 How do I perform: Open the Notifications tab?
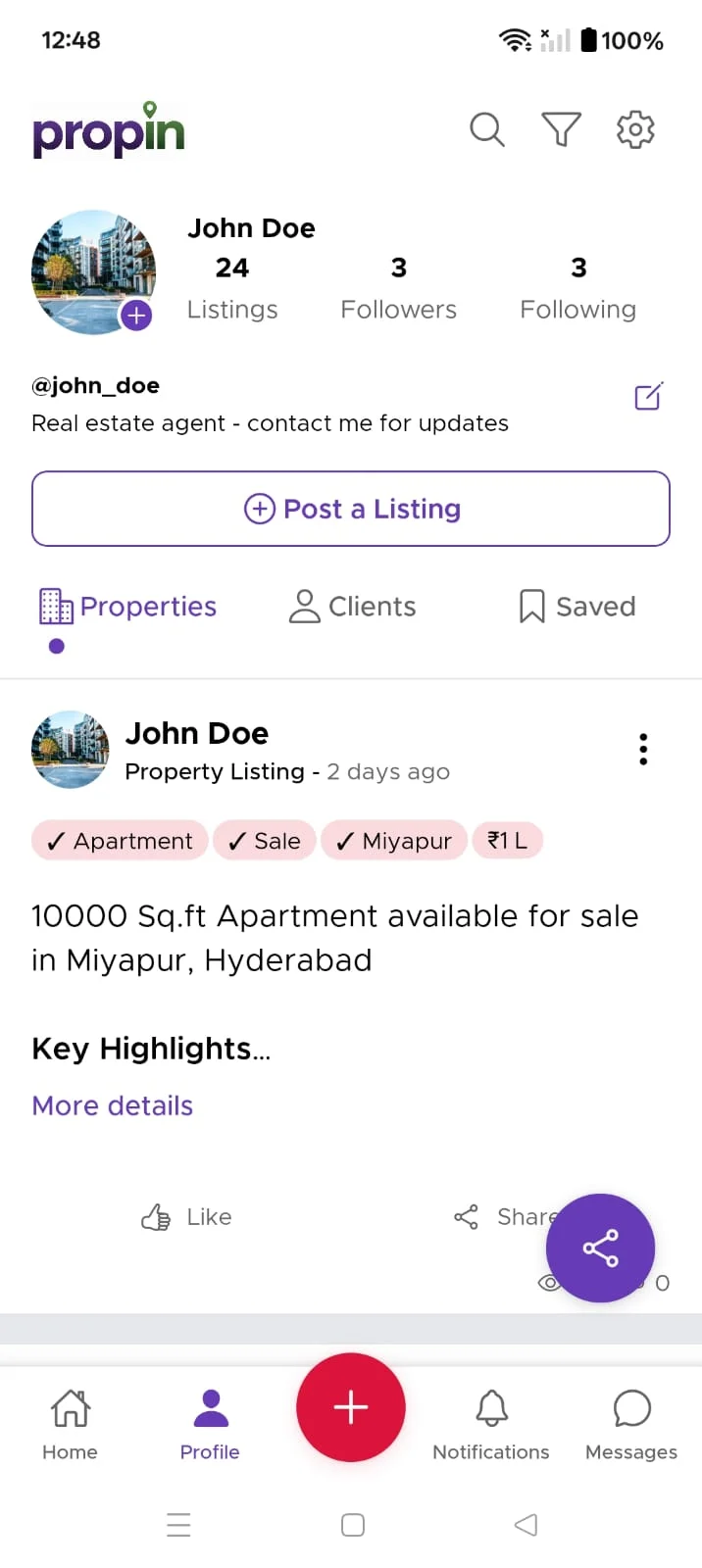(491, 1423)
